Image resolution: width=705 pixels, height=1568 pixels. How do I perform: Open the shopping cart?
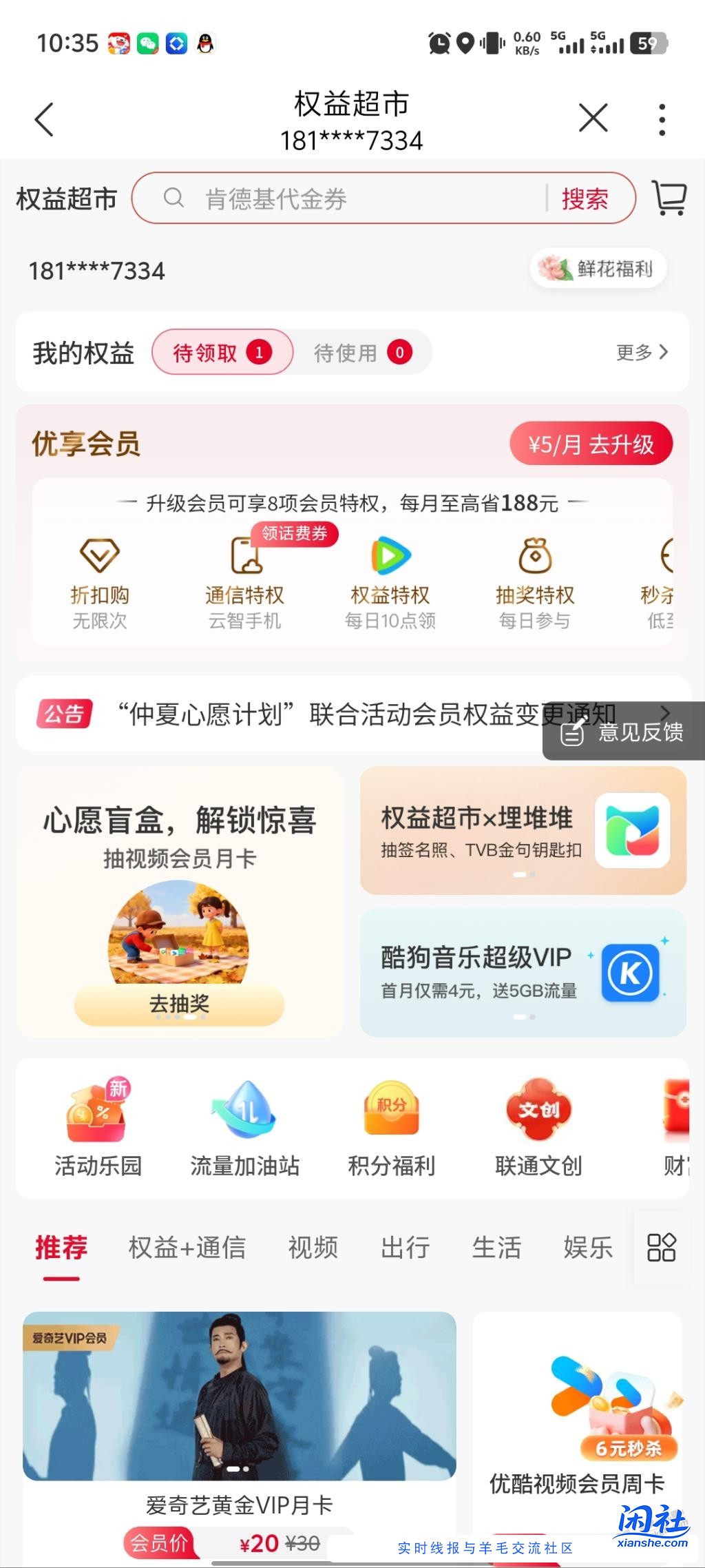(667, 198)
